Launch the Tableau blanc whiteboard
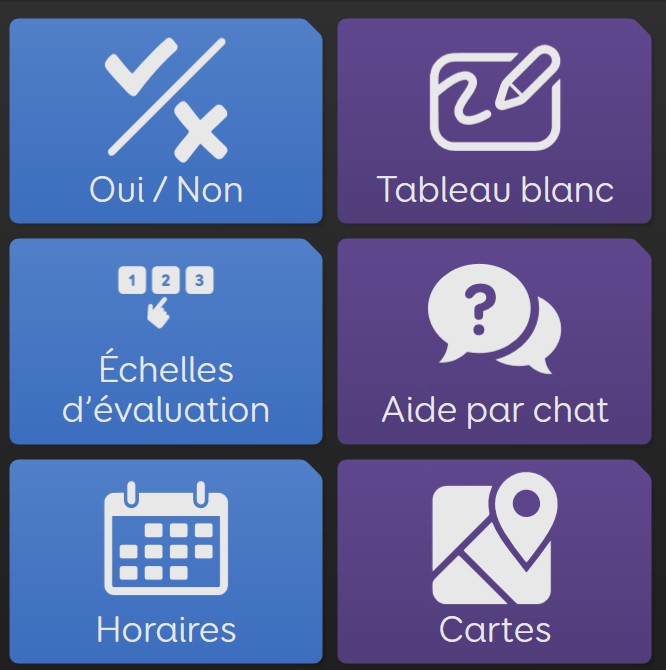This screenshot has width=666, height=670. coord(495,120)
